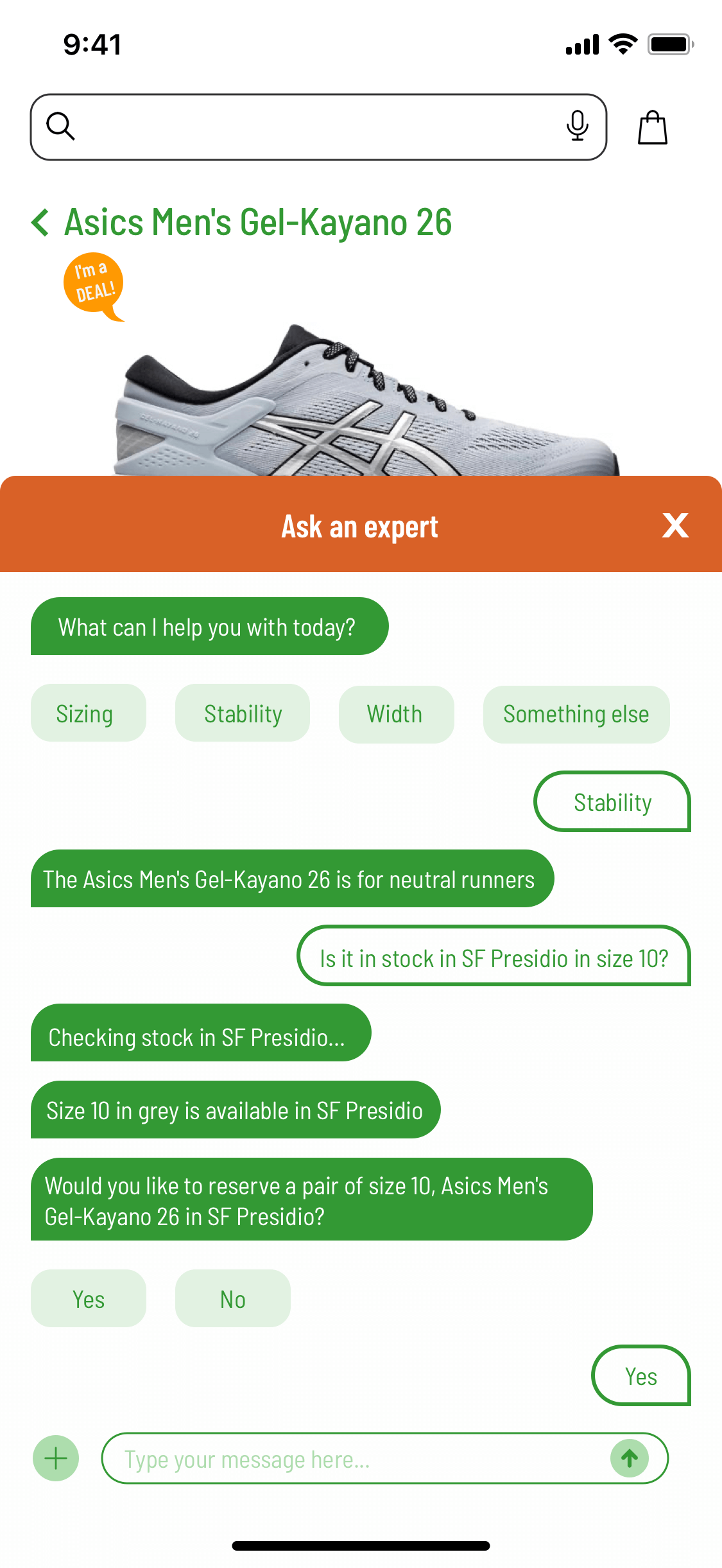Choose the Stability suggestion chip
Viewport: 722px width, 1568px height.
(x=243, y=713)
